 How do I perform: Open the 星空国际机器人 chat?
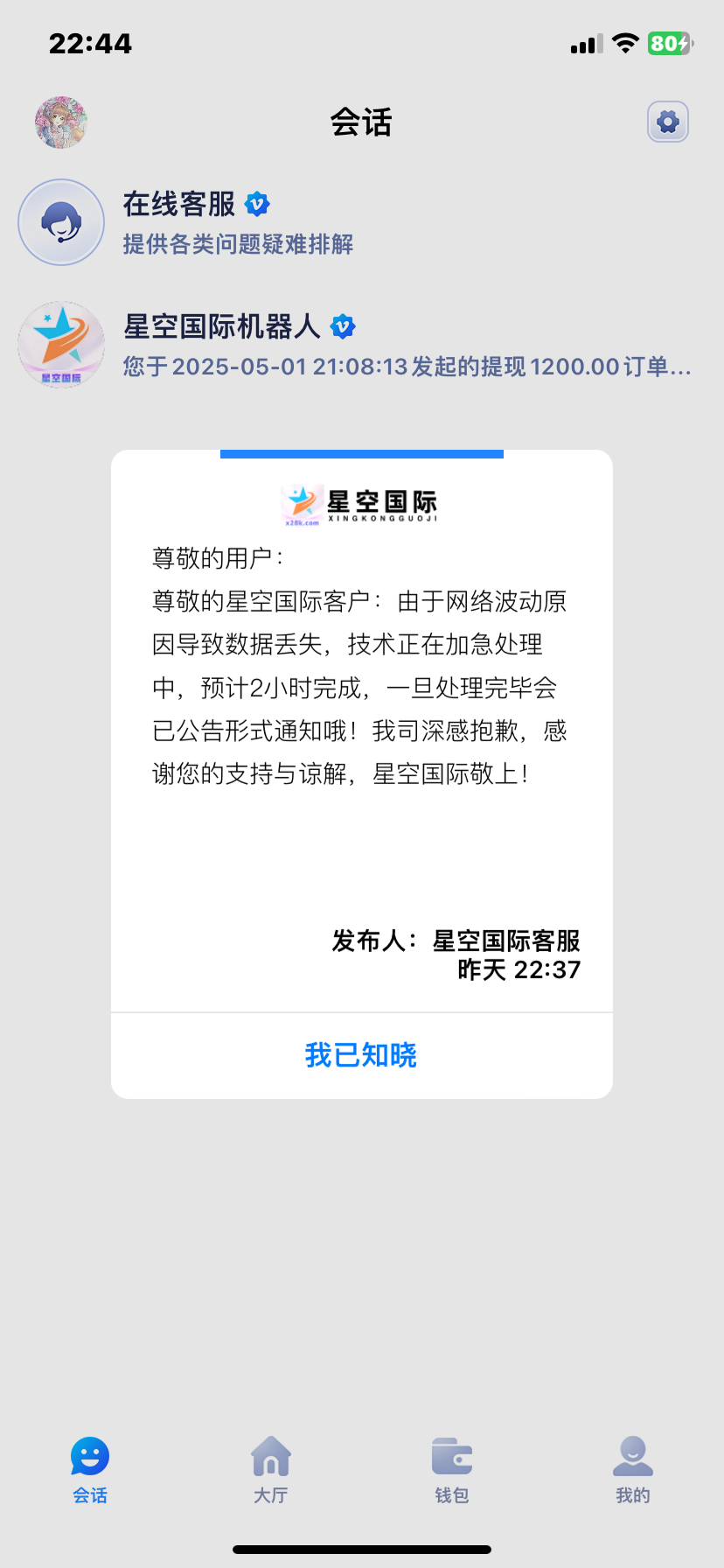pos(350,345)
